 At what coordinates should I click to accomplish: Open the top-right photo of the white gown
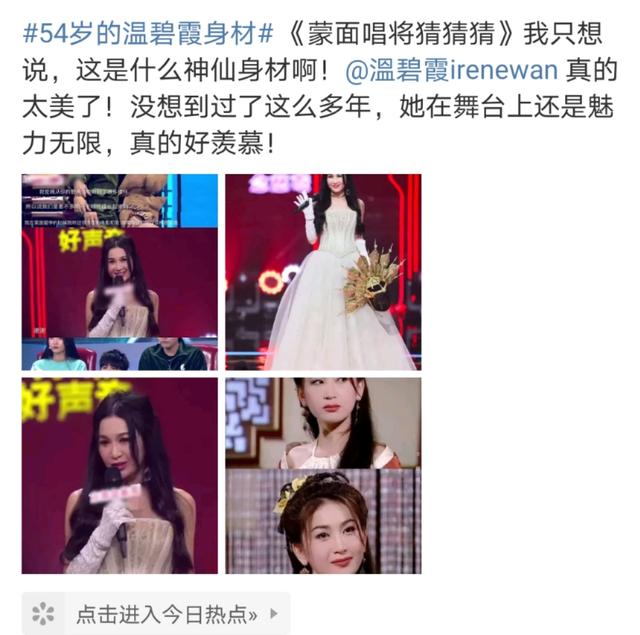point(322,272)
